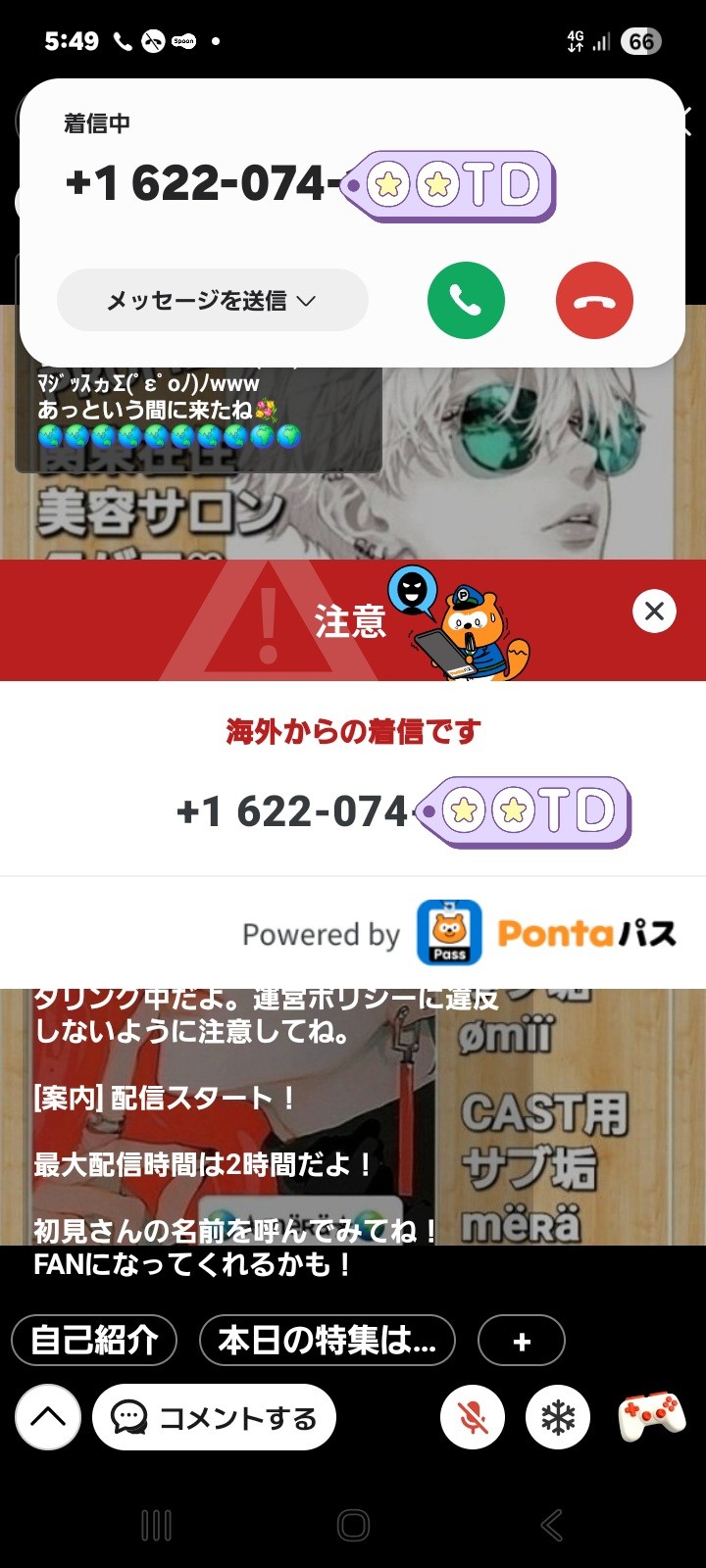Screen dimensions: 706x1568
Task: Expand the メッセージを送信 dropdown
Action: coord(212,301)
